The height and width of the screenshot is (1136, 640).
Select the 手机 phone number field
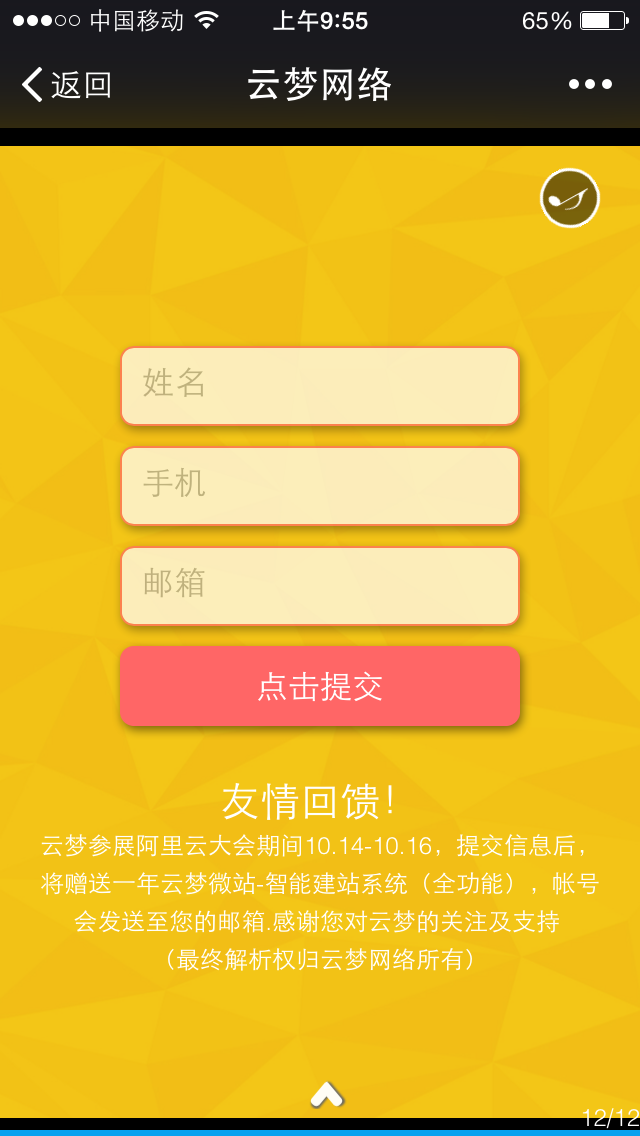[x=320, y=486]
